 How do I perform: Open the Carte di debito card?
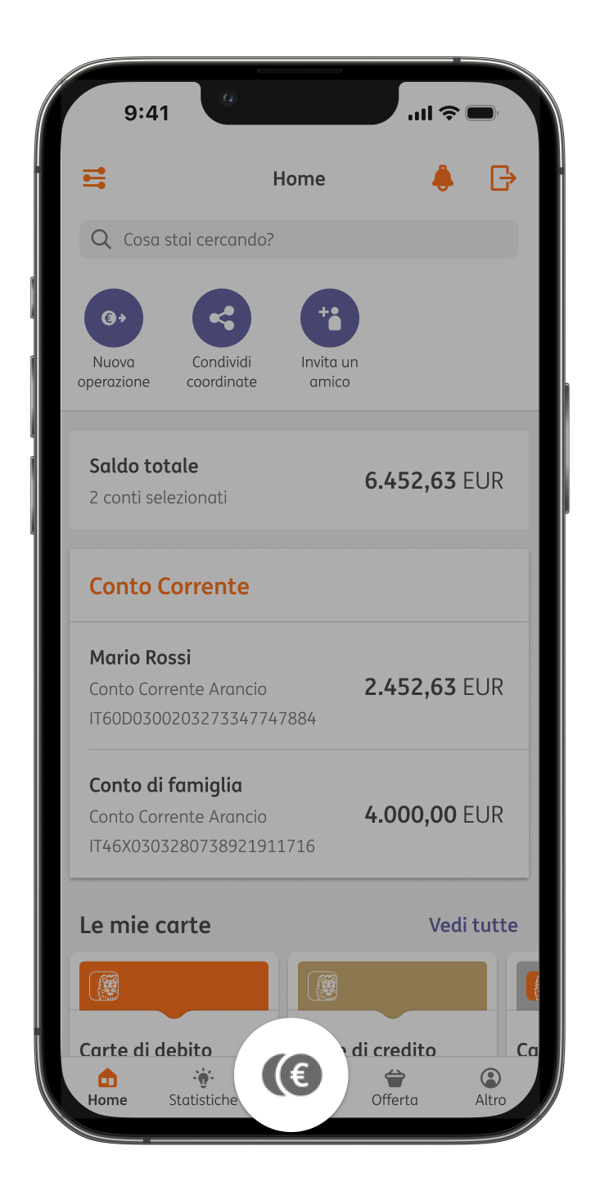pos(174,1005)
